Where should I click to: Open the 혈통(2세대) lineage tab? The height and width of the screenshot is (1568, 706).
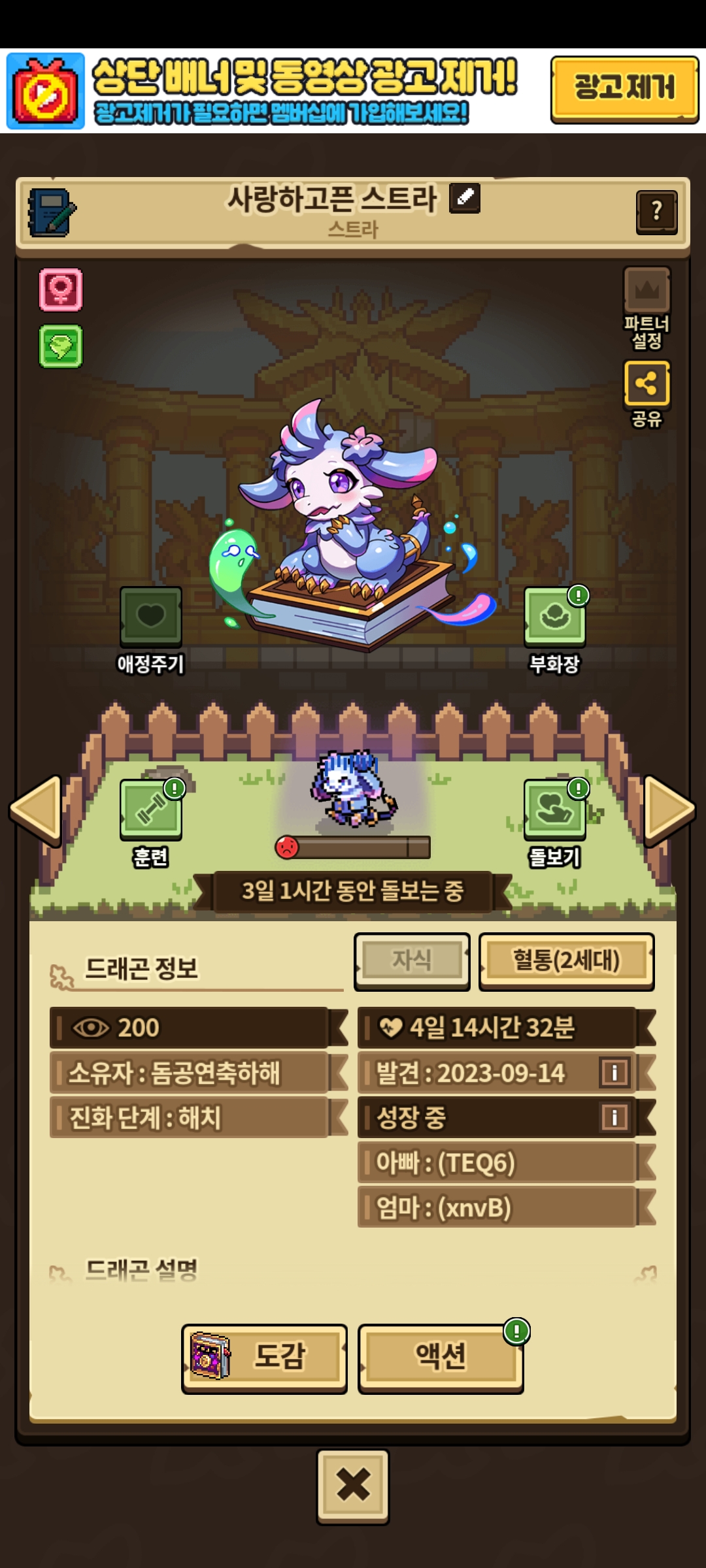[566, 961]
